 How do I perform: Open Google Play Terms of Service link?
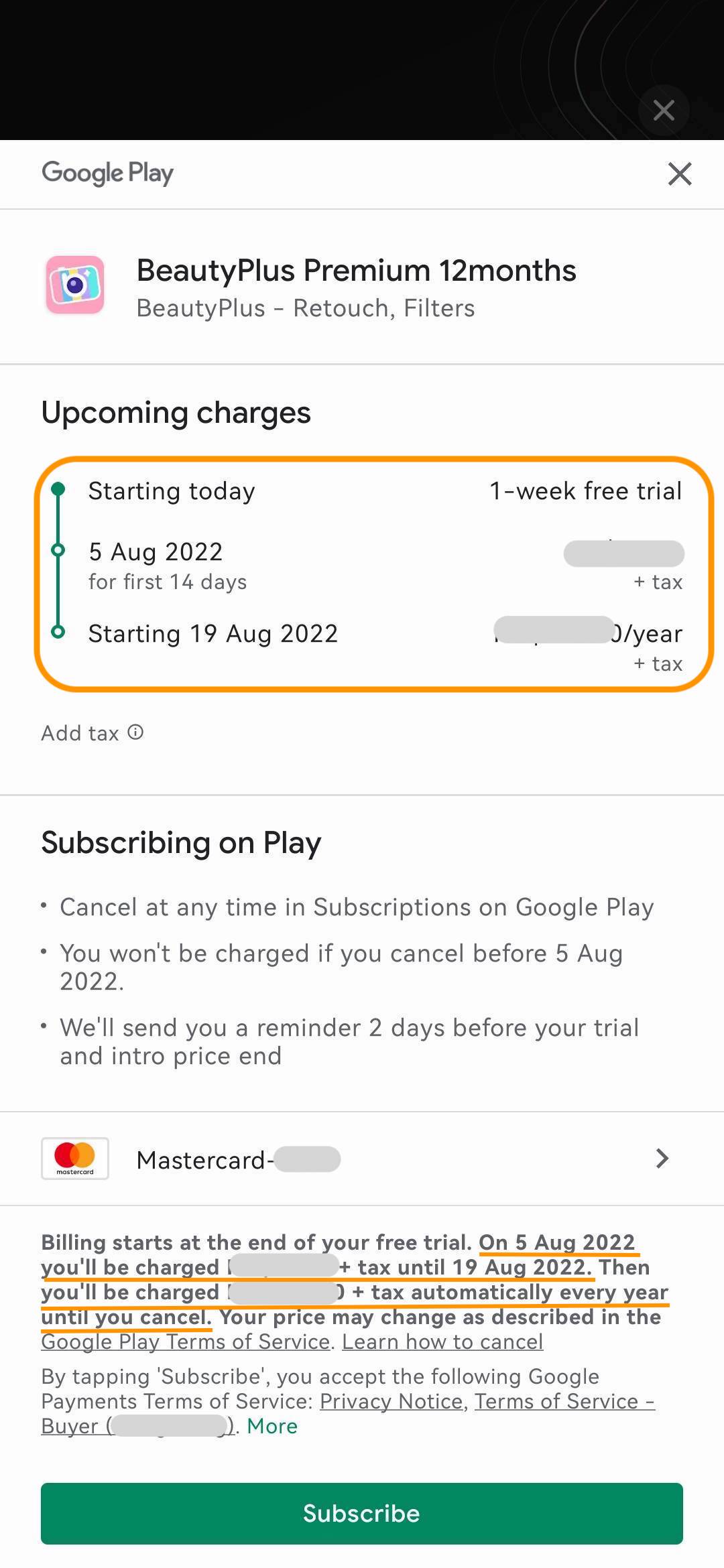(186, 1342)
